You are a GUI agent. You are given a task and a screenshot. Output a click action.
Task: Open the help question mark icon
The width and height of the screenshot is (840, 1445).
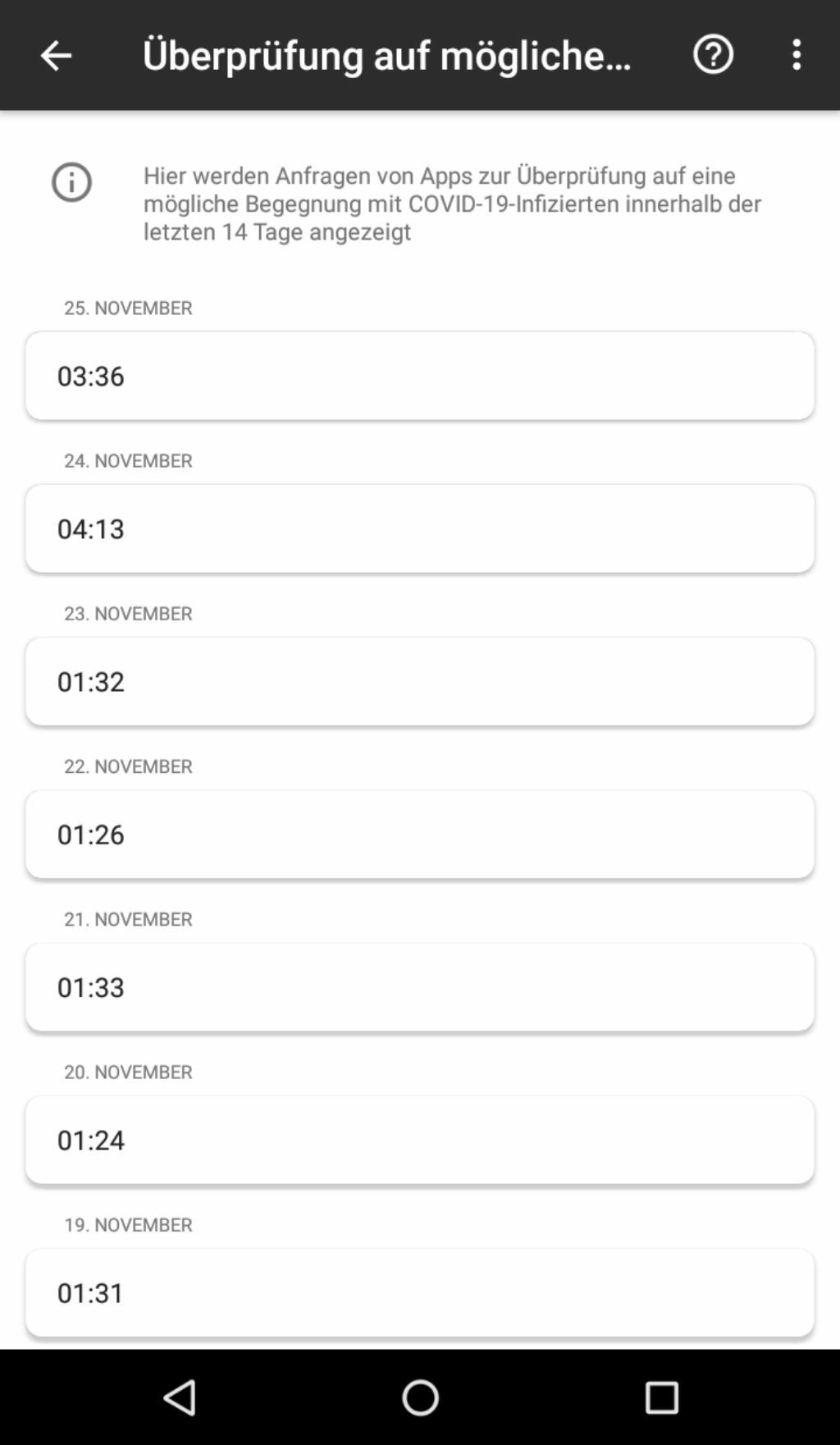[713, 55]
